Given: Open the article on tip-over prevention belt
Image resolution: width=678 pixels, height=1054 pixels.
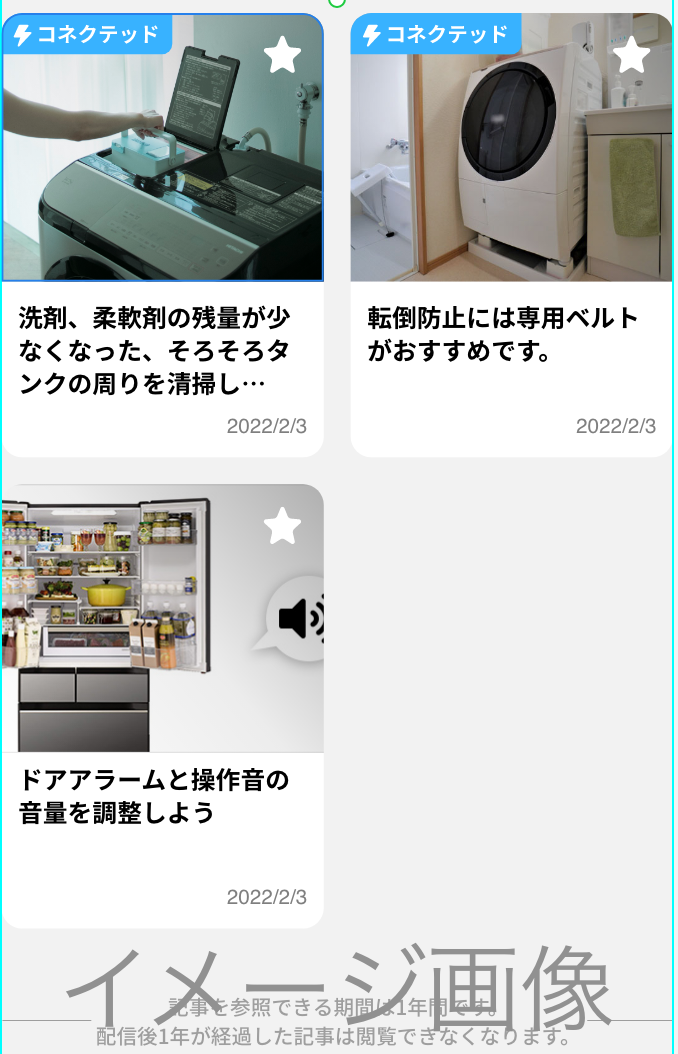Looking at the screenshot, I should click(x=503, y=335).
